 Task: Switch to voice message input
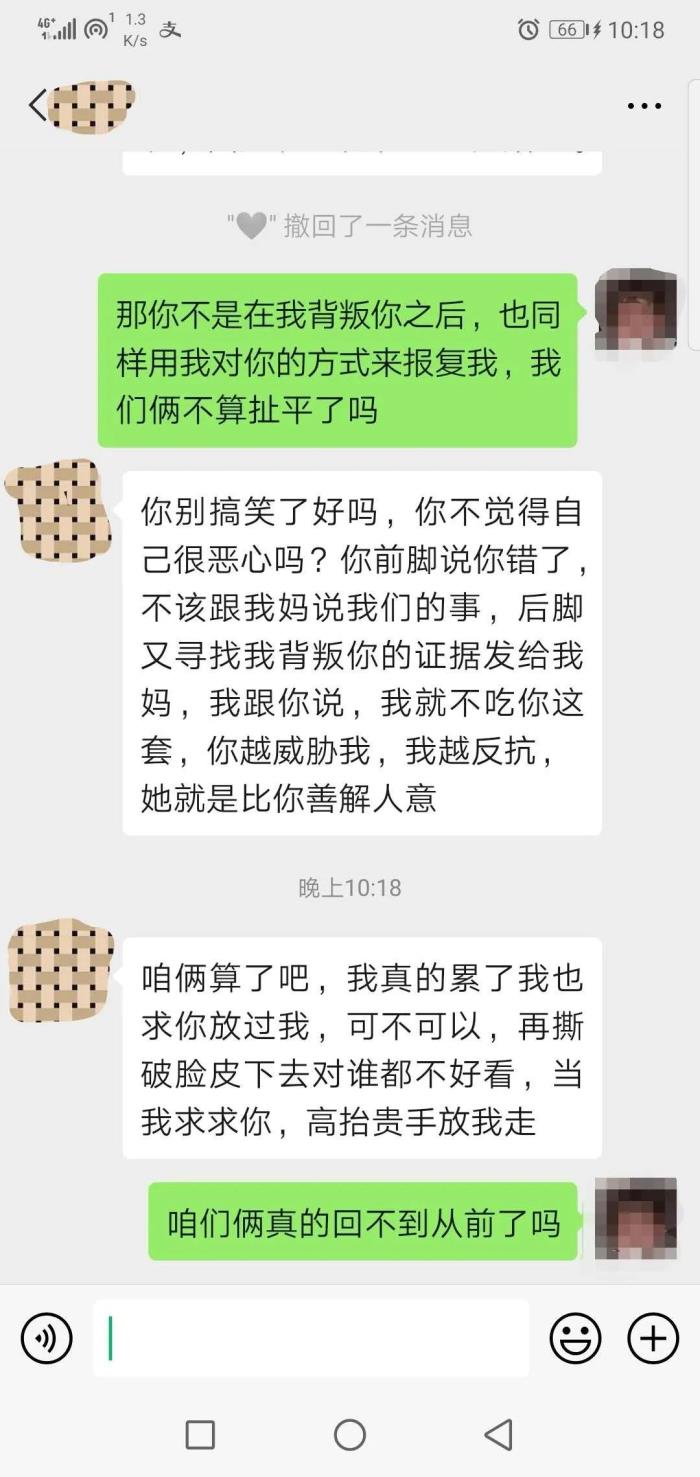(x=46, y=1338)
